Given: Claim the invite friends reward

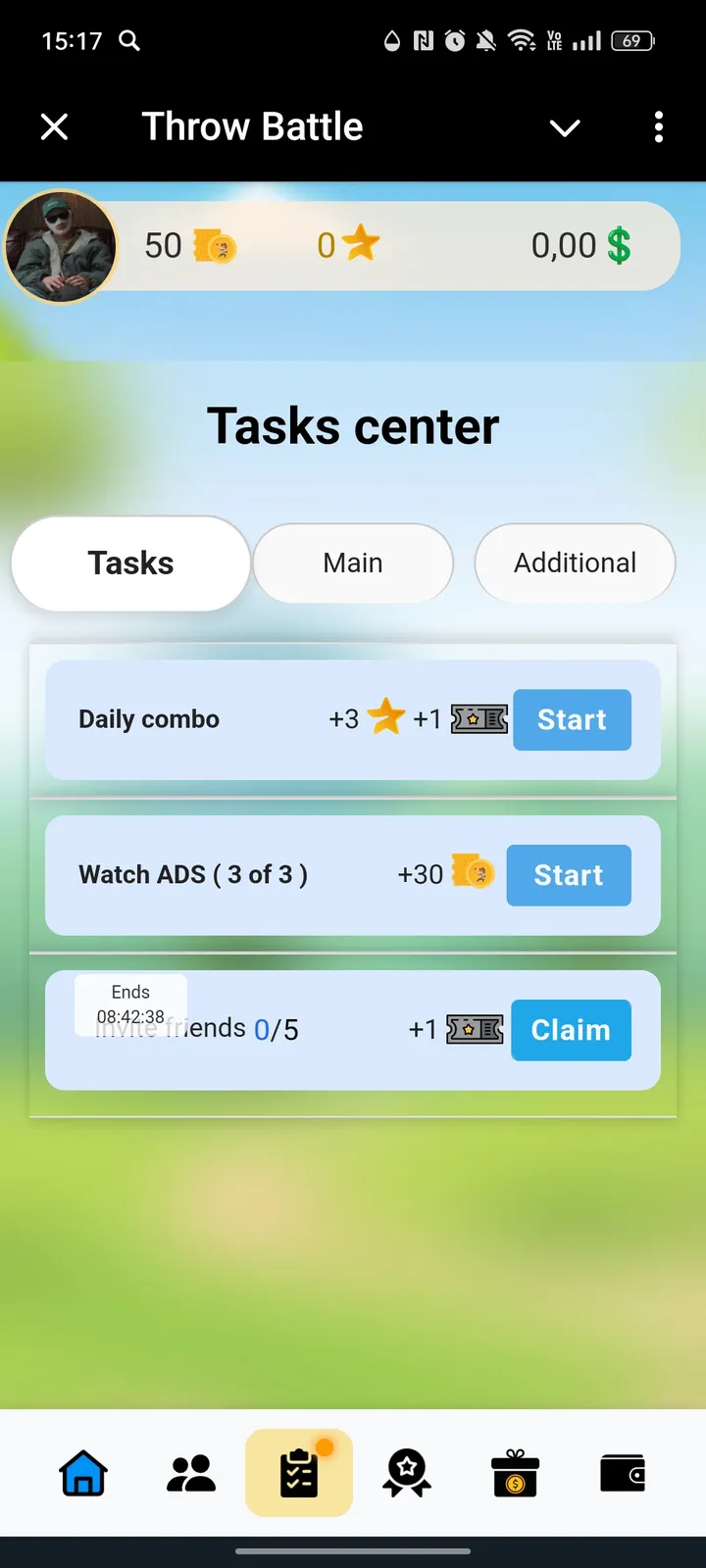Looking at the screenshot, I should 571,1030.
